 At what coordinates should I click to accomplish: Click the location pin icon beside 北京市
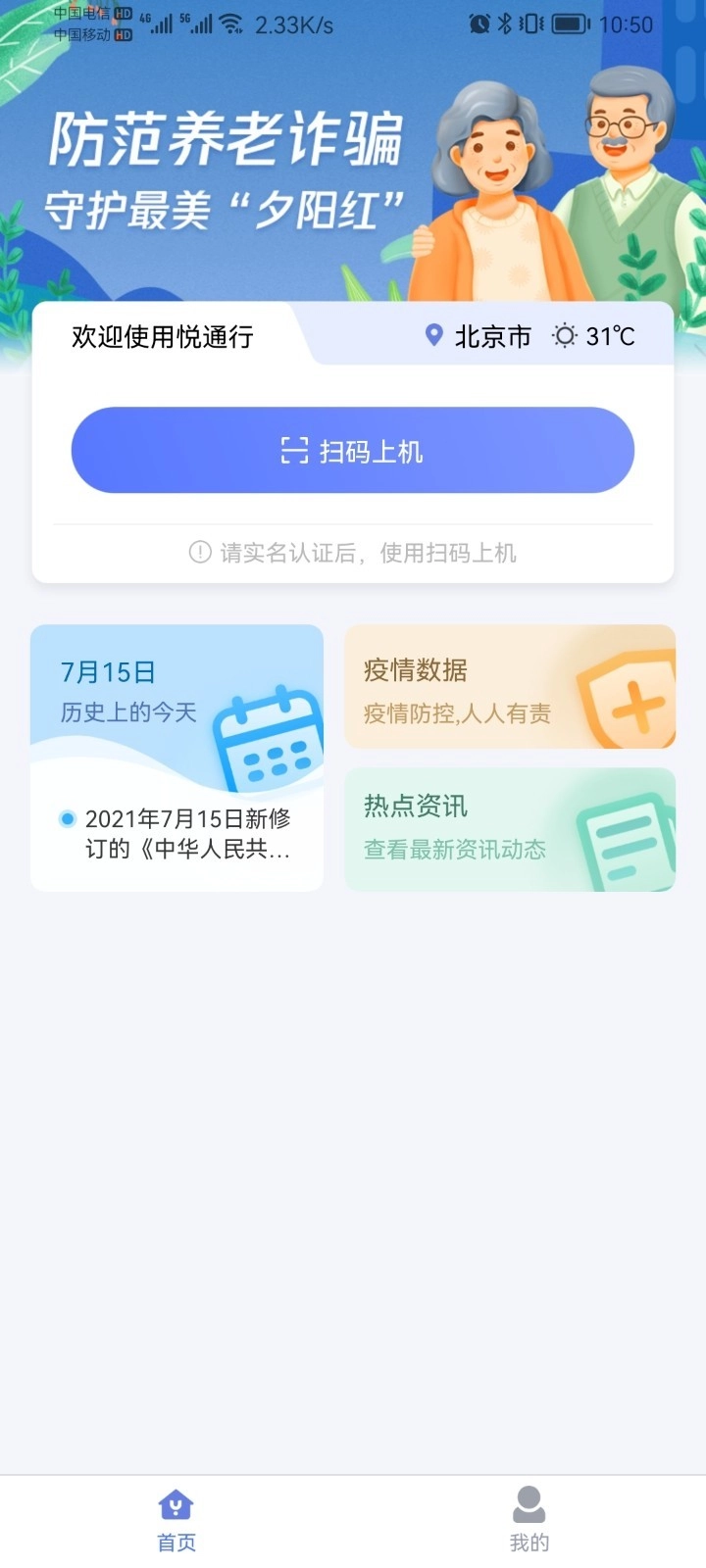pos(434,336)
